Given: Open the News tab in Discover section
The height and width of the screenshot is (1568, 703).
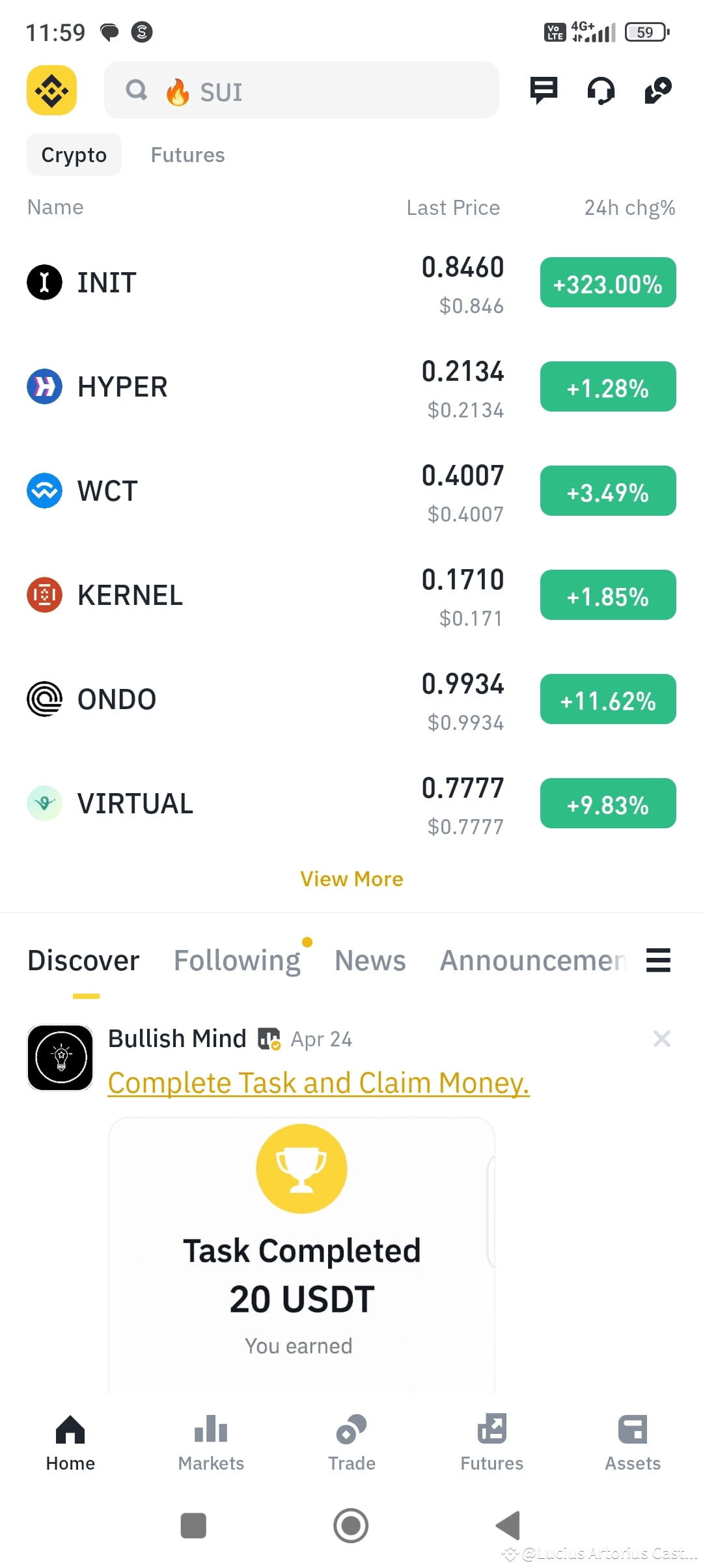Looking at the screenshot, I should click(369, 960).
